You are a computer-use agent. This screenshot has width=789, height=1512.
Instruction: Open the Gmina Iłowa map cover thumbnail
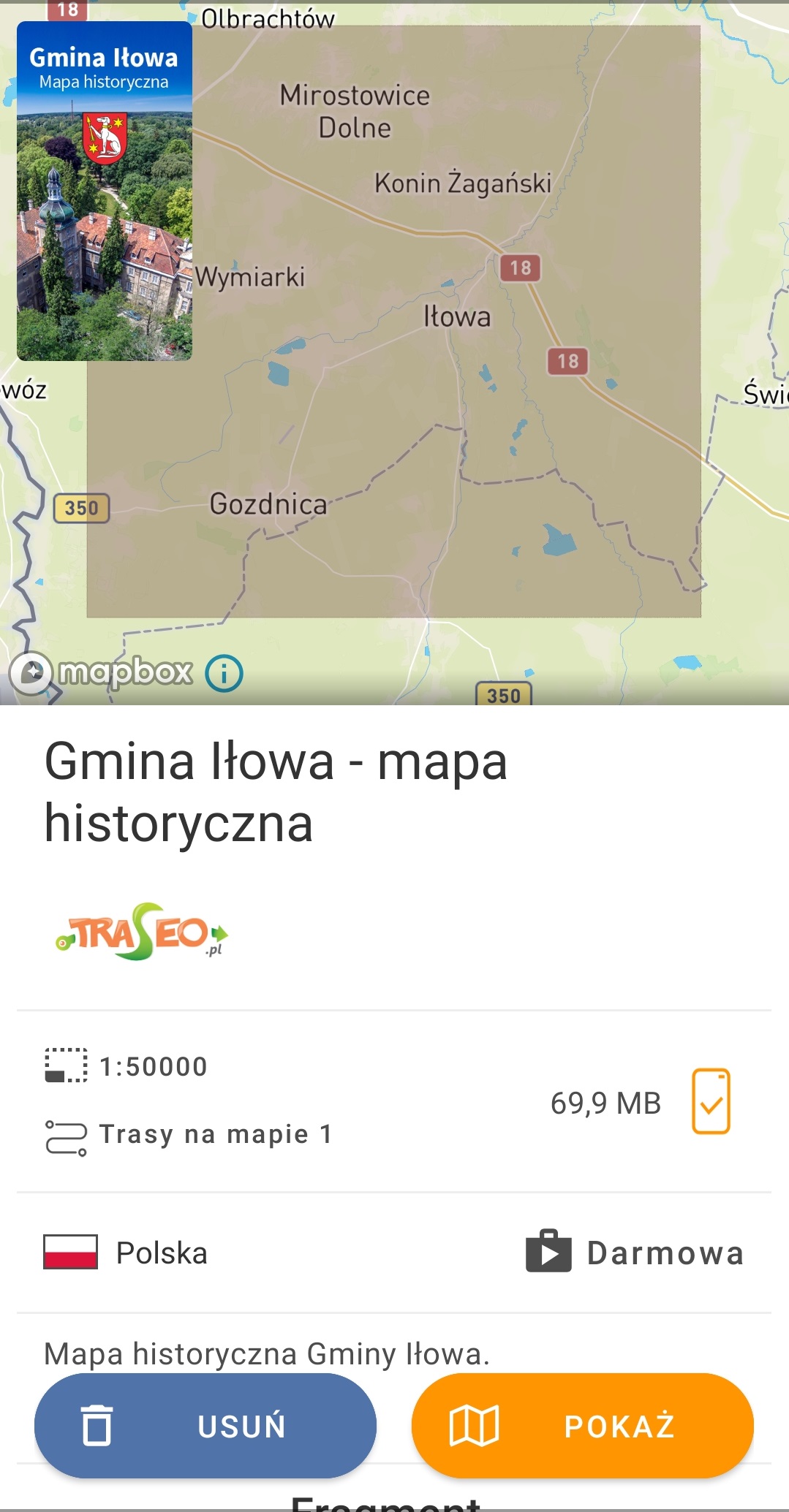pyautogui.click(x=105, y=191)
